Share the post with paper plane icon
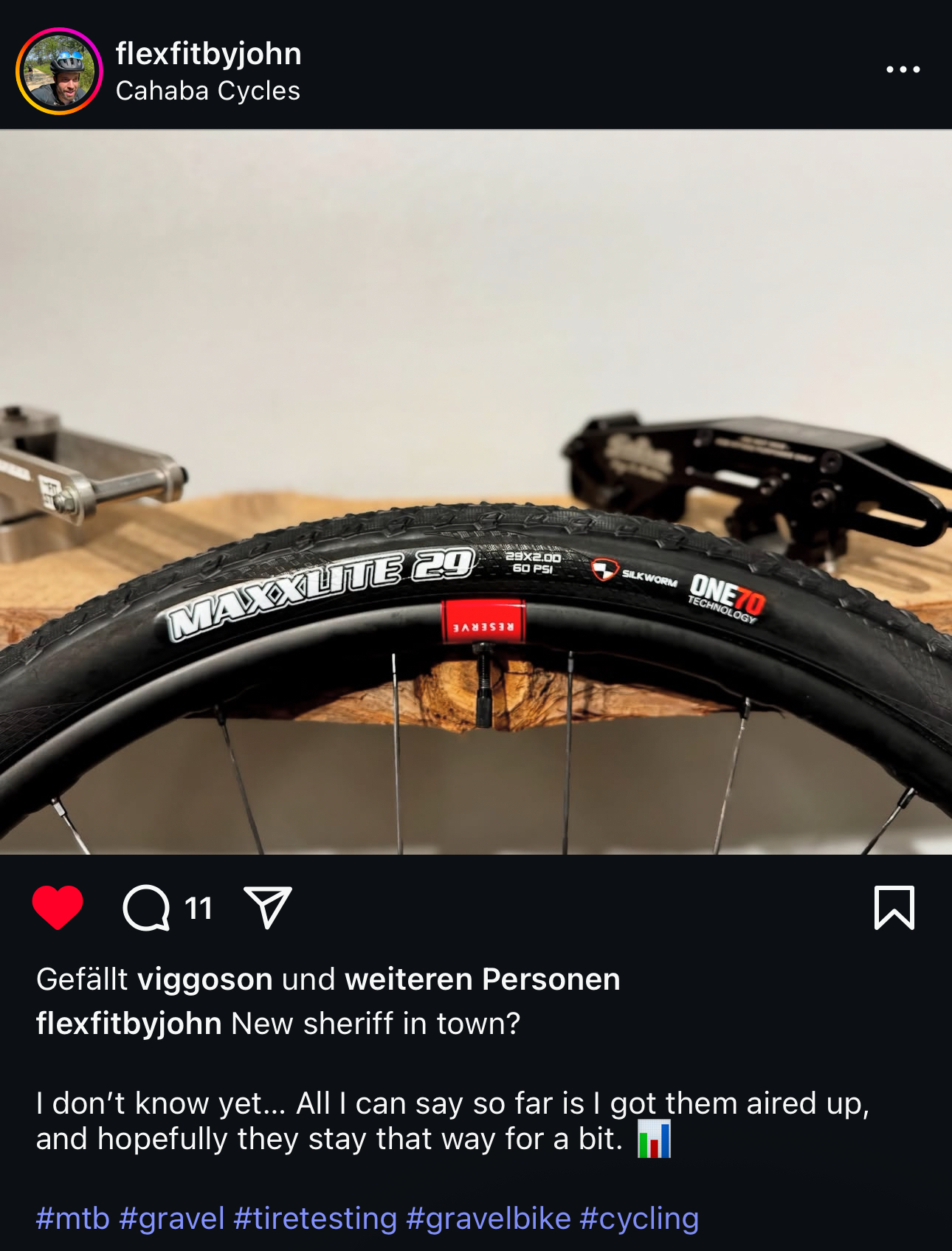 click(268, 907)
